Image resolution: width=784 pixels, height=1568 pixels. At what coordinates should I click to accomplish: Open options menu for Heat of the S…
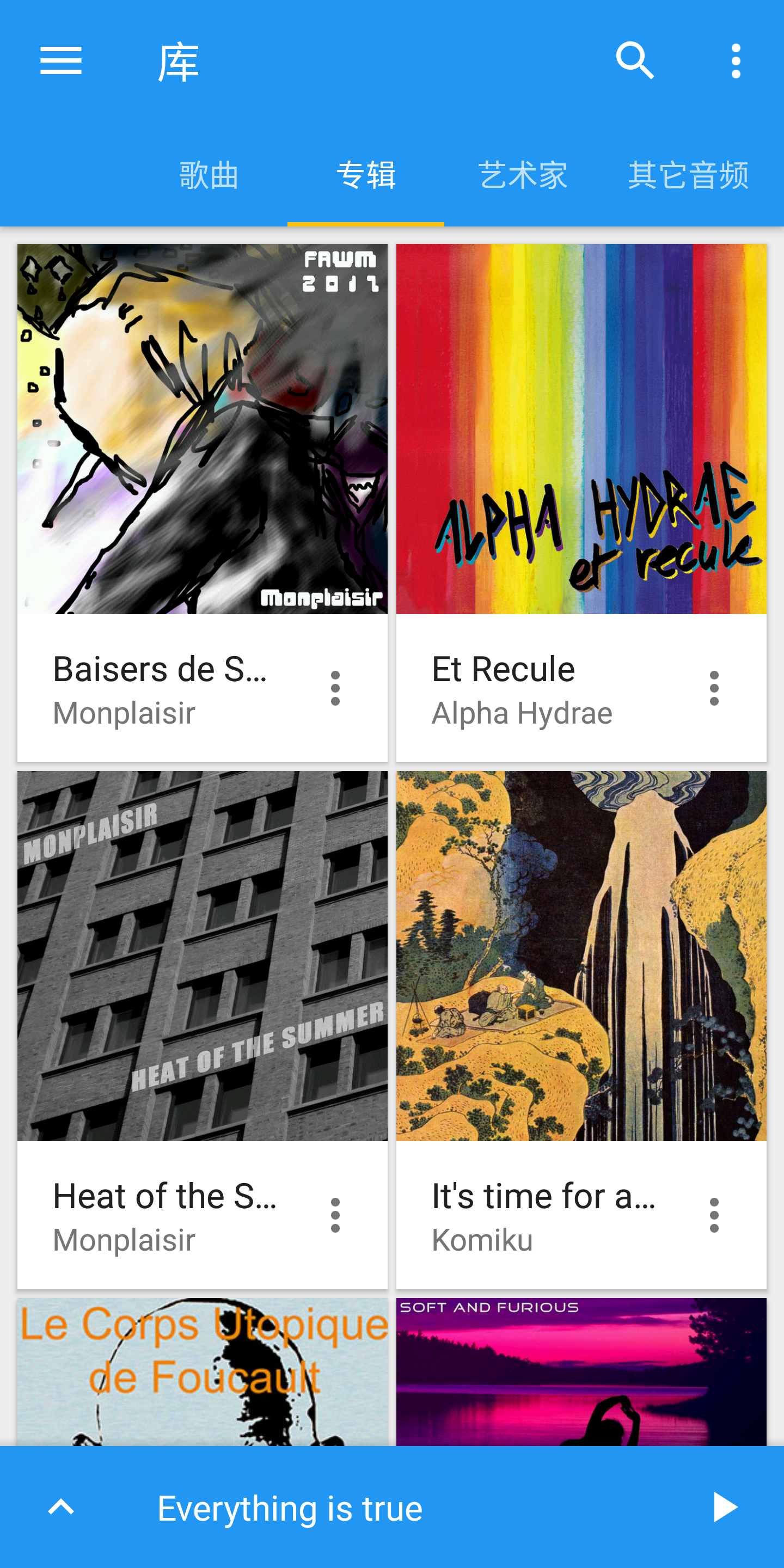pos(335,1216)
